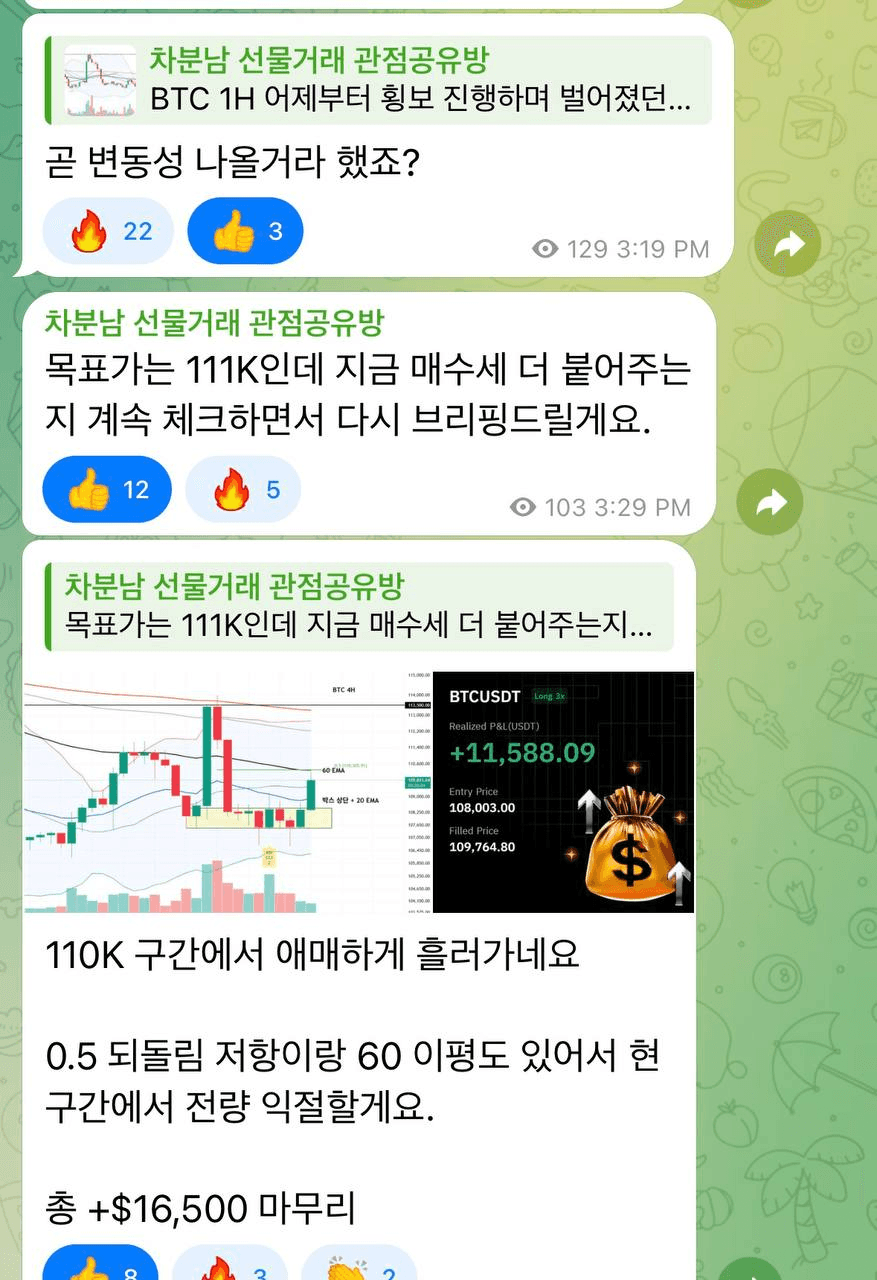Forward the message sent at 3:19 PM

788,244
